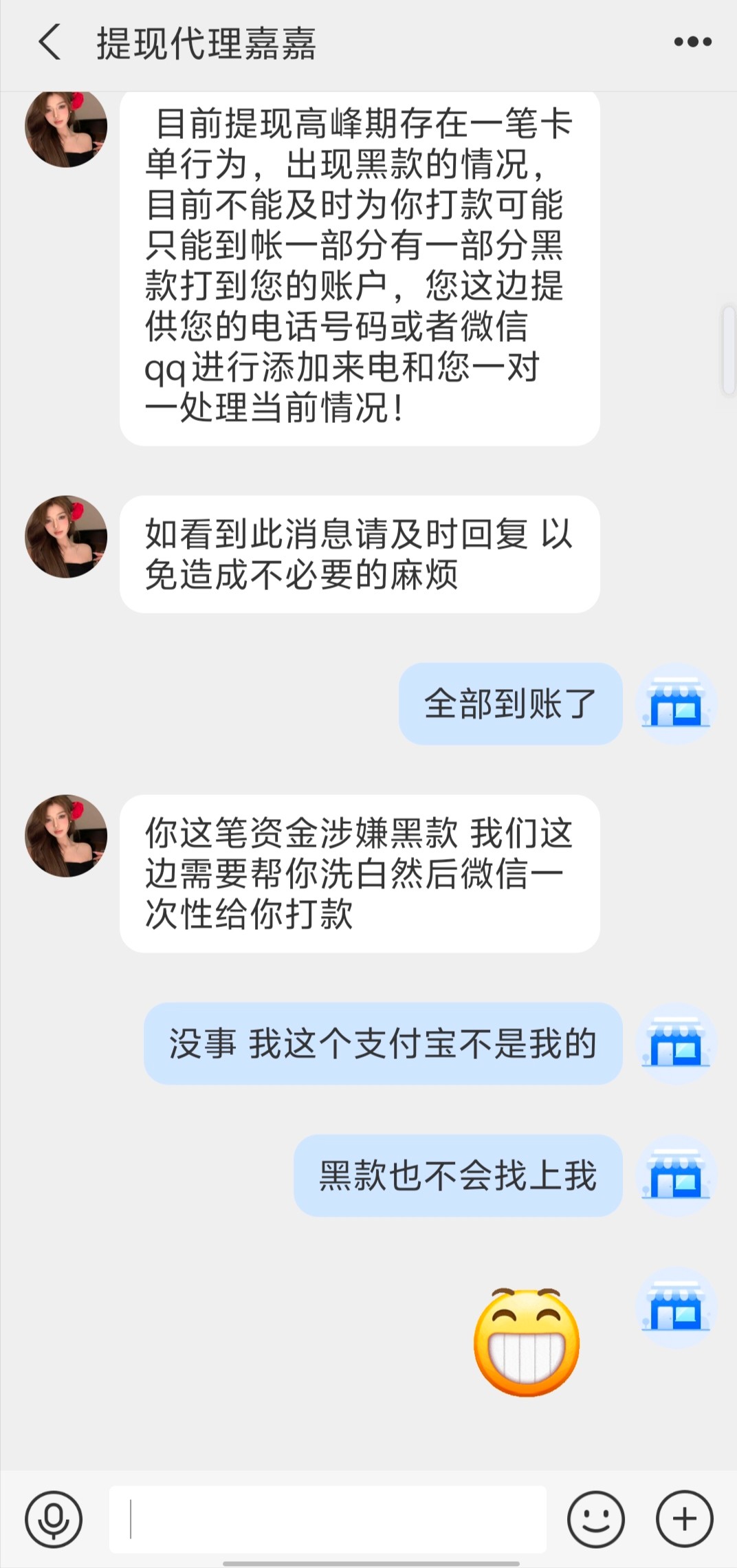Open my store avatar beside 全部到账了

pyautogui.click(x=676, y=704)
